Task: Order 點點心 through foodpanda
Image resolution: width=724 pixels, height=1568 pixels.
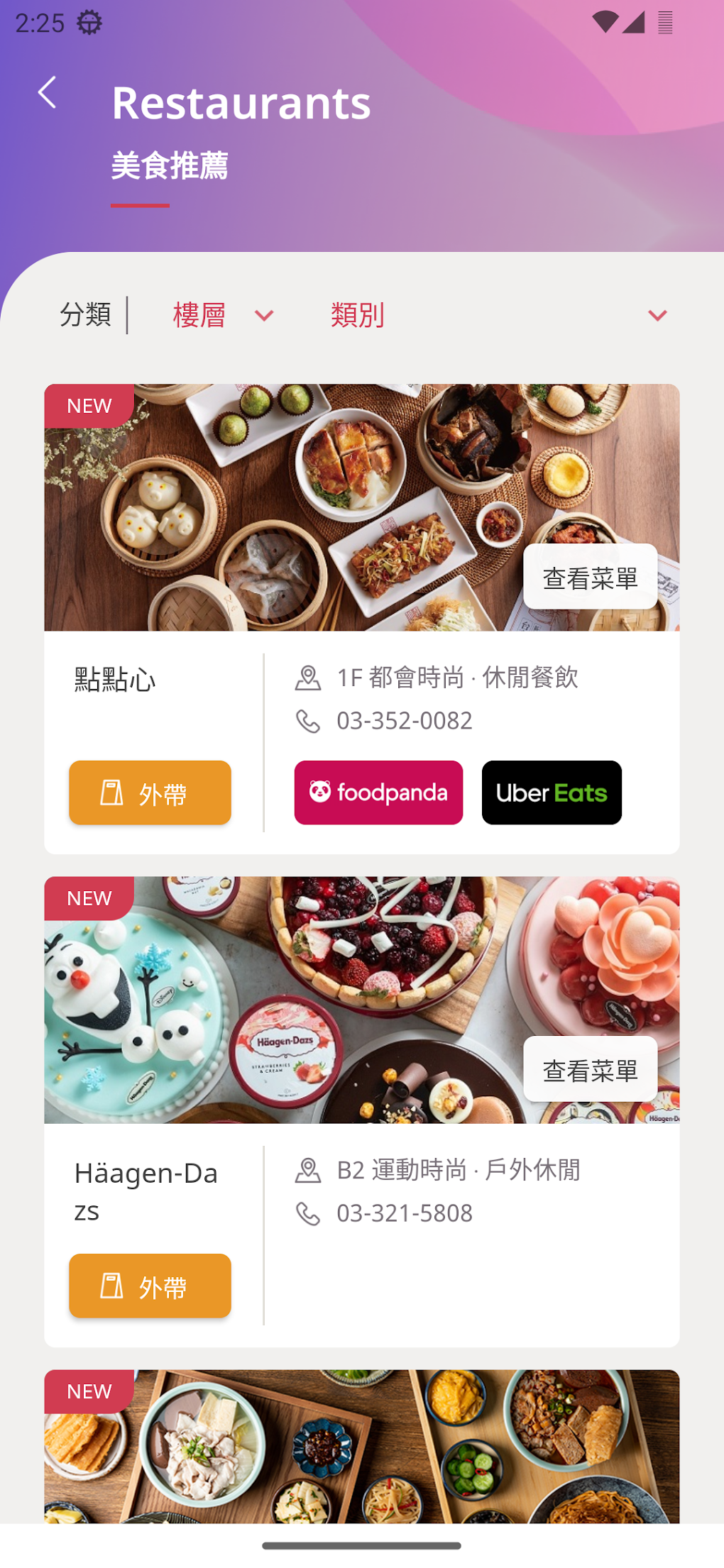Action: tap(378, 793)
